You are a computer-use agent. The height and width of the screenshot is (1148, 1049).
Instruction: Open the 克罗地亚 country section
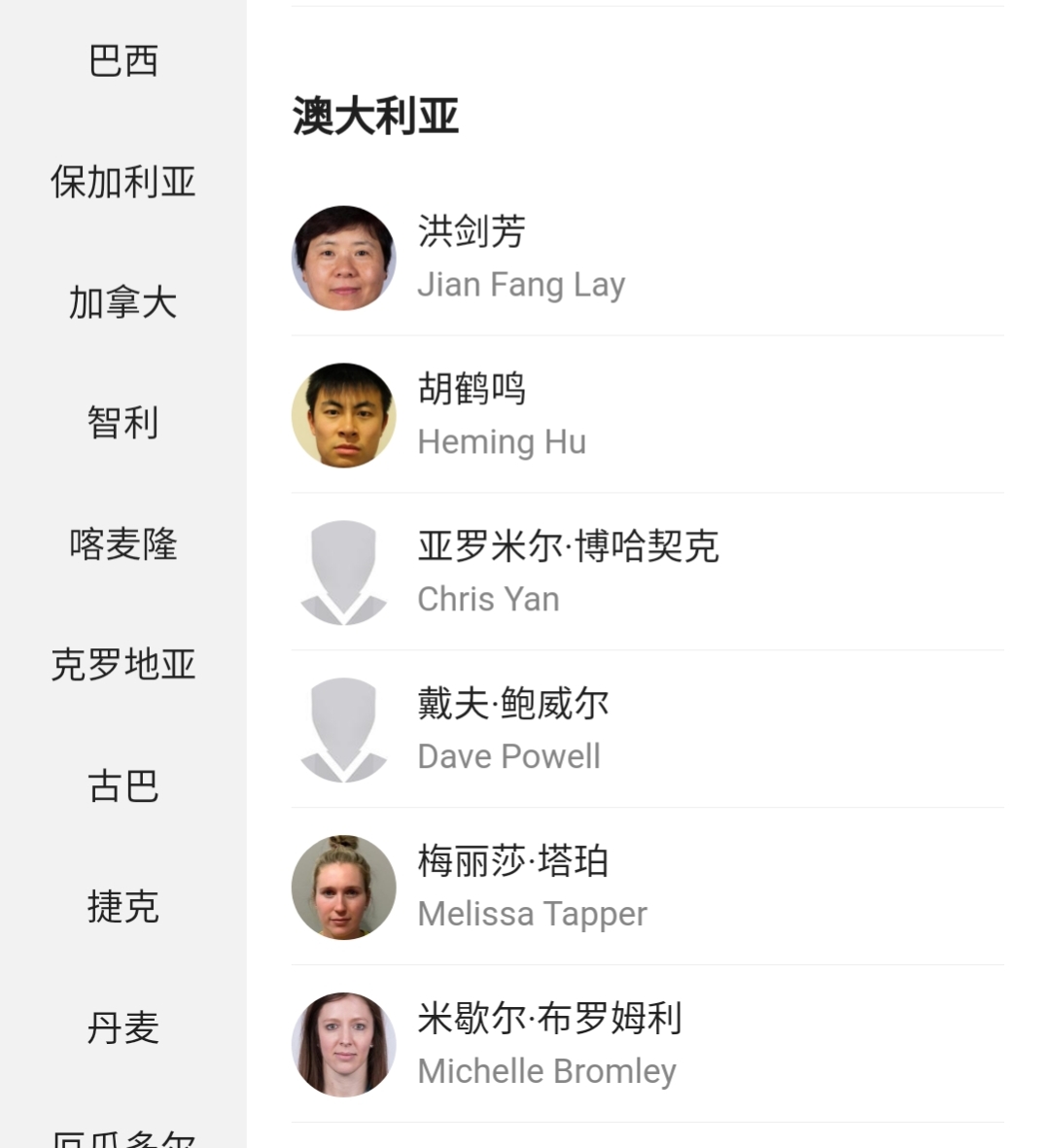pyautogui.click(x=122, y=665)
